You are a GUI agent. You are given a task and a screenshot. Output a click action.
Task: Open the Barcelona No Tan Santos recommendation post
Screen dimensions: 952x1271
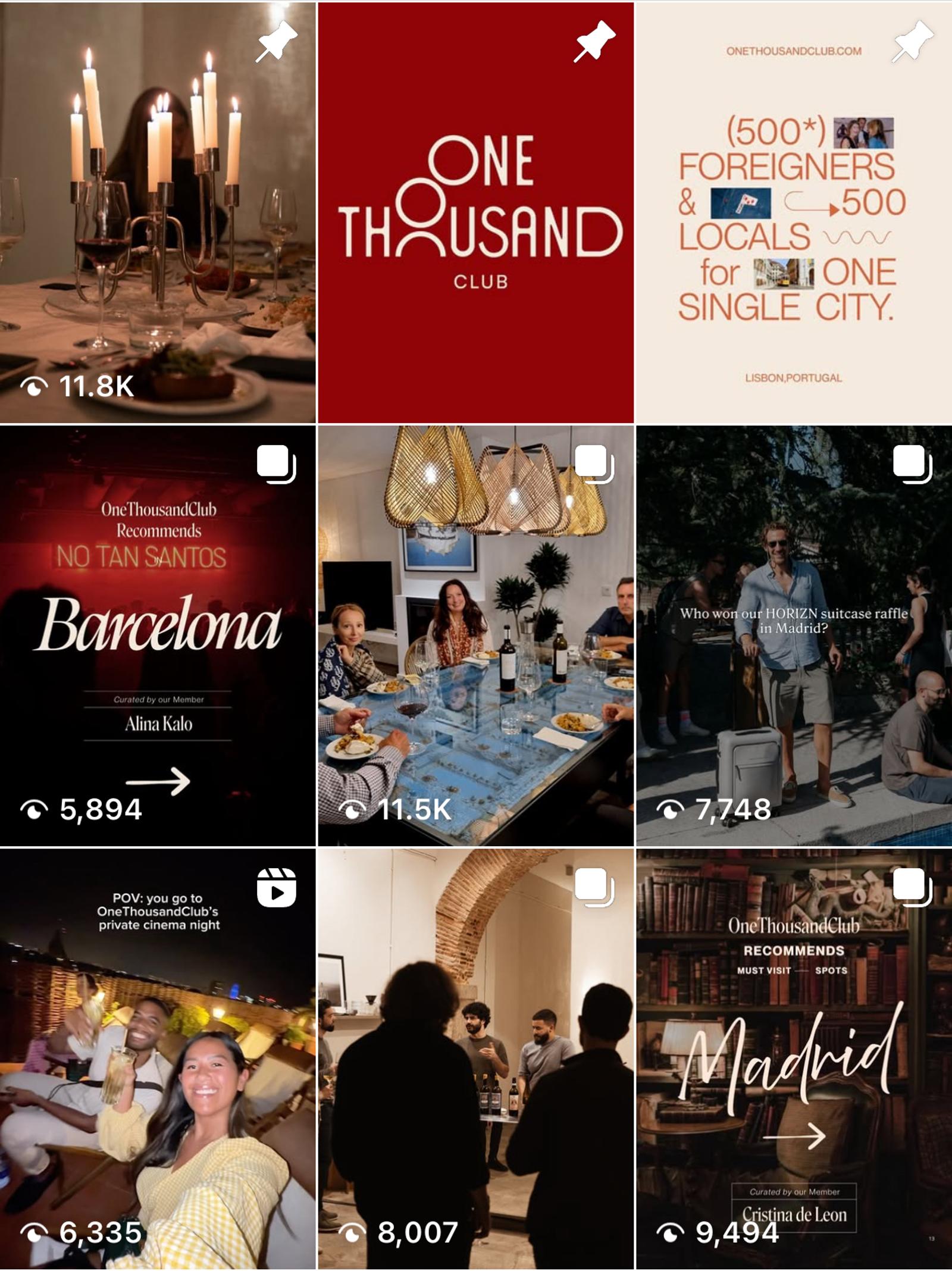point(158,635)
